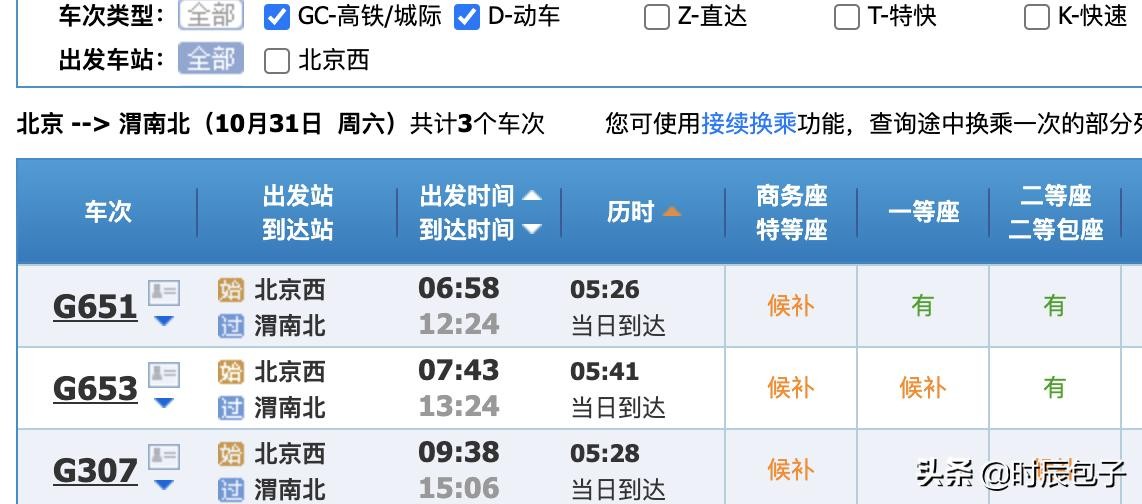Select 全部 for 车次类型
The image size is (1142, 504).
pos(211,16)
